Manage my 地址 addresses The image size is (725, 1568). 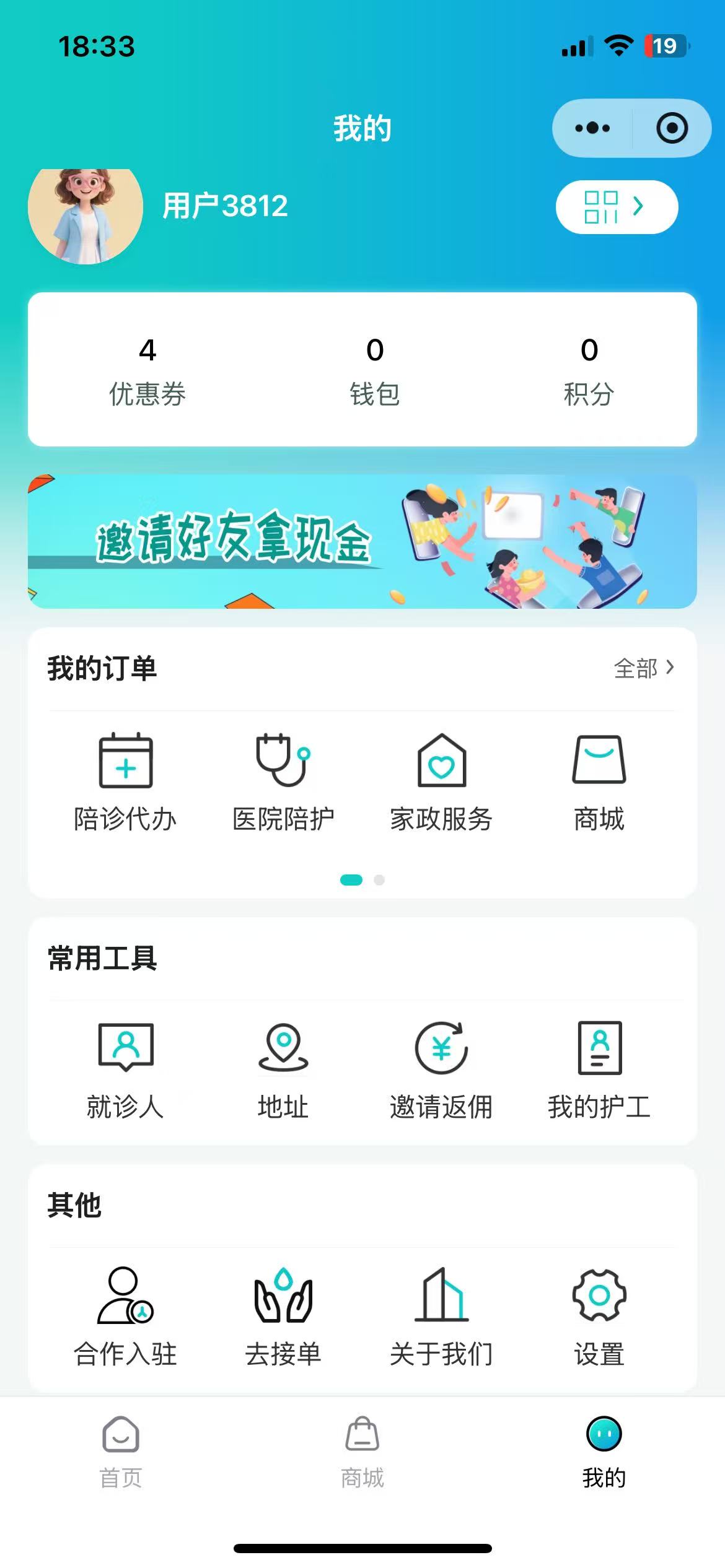pos(283,1070)
